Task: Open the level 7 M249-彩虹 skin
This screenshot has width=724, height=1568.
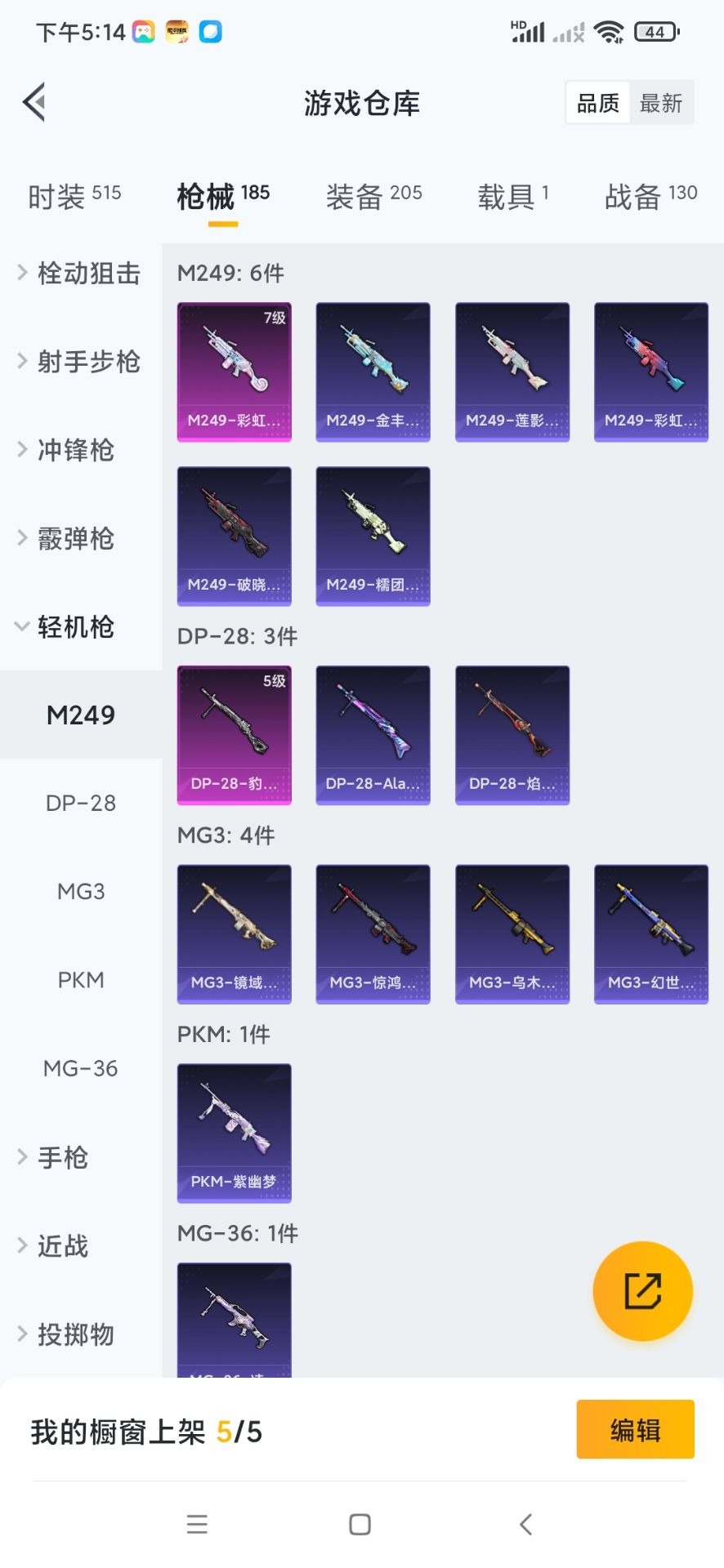Action: (x=235, y=372)
